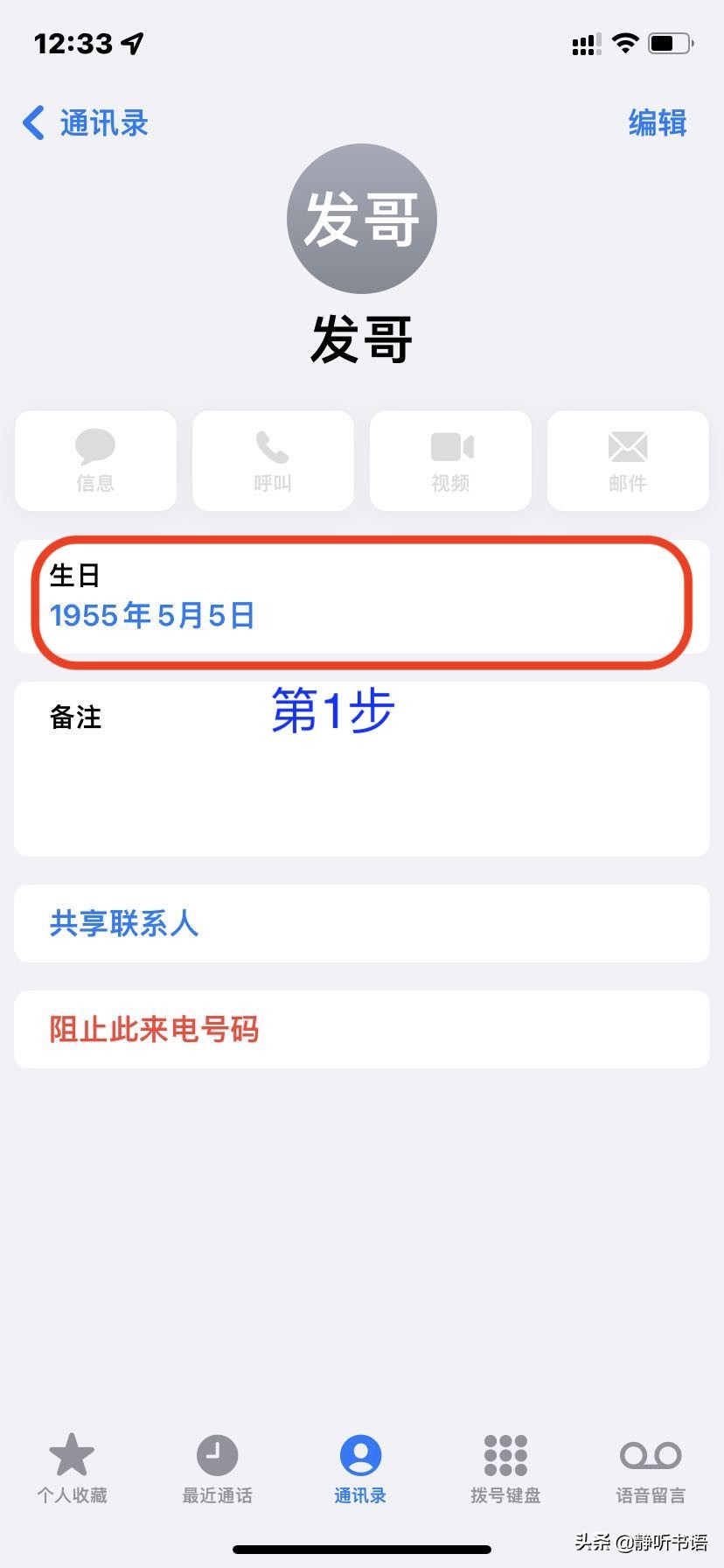Tap 阻止此来电号码 to block caller

click(x=154, y=1030)
